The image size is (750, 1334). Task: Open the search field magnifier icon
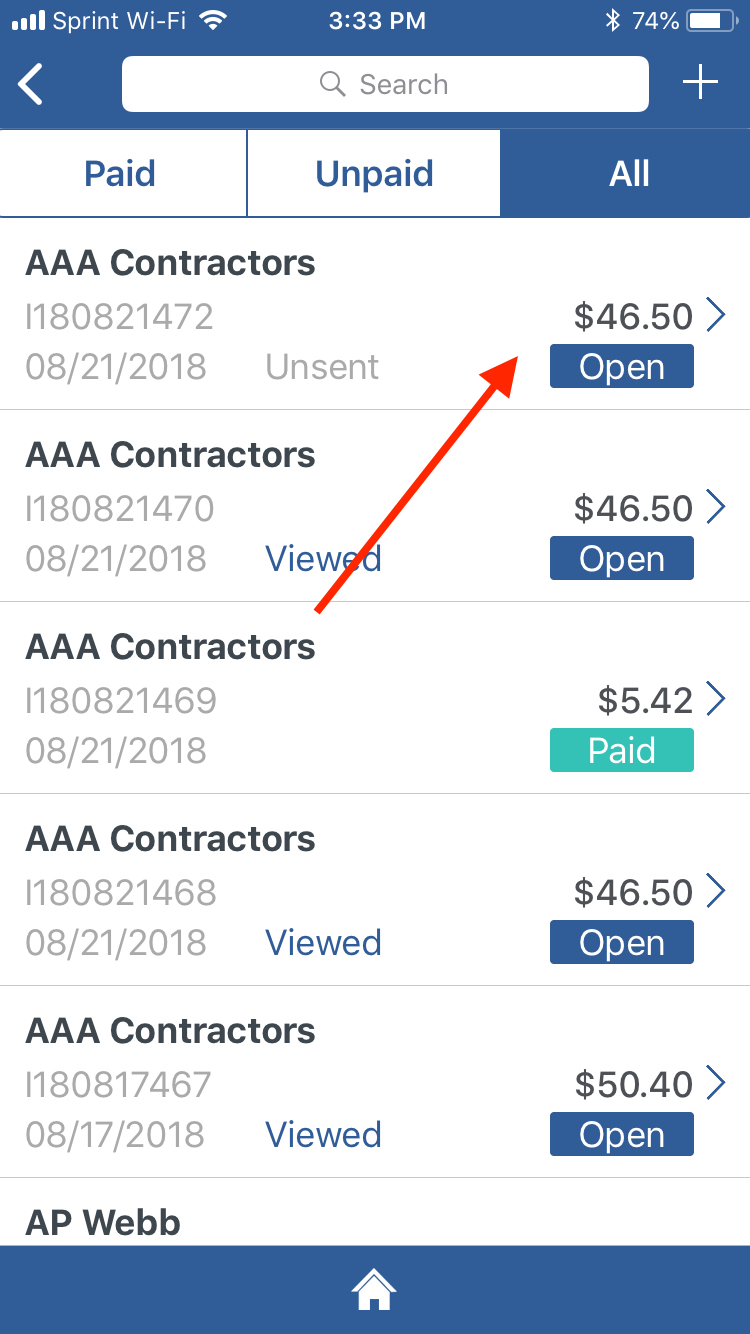pyautogui.click(x=331, y=84)
